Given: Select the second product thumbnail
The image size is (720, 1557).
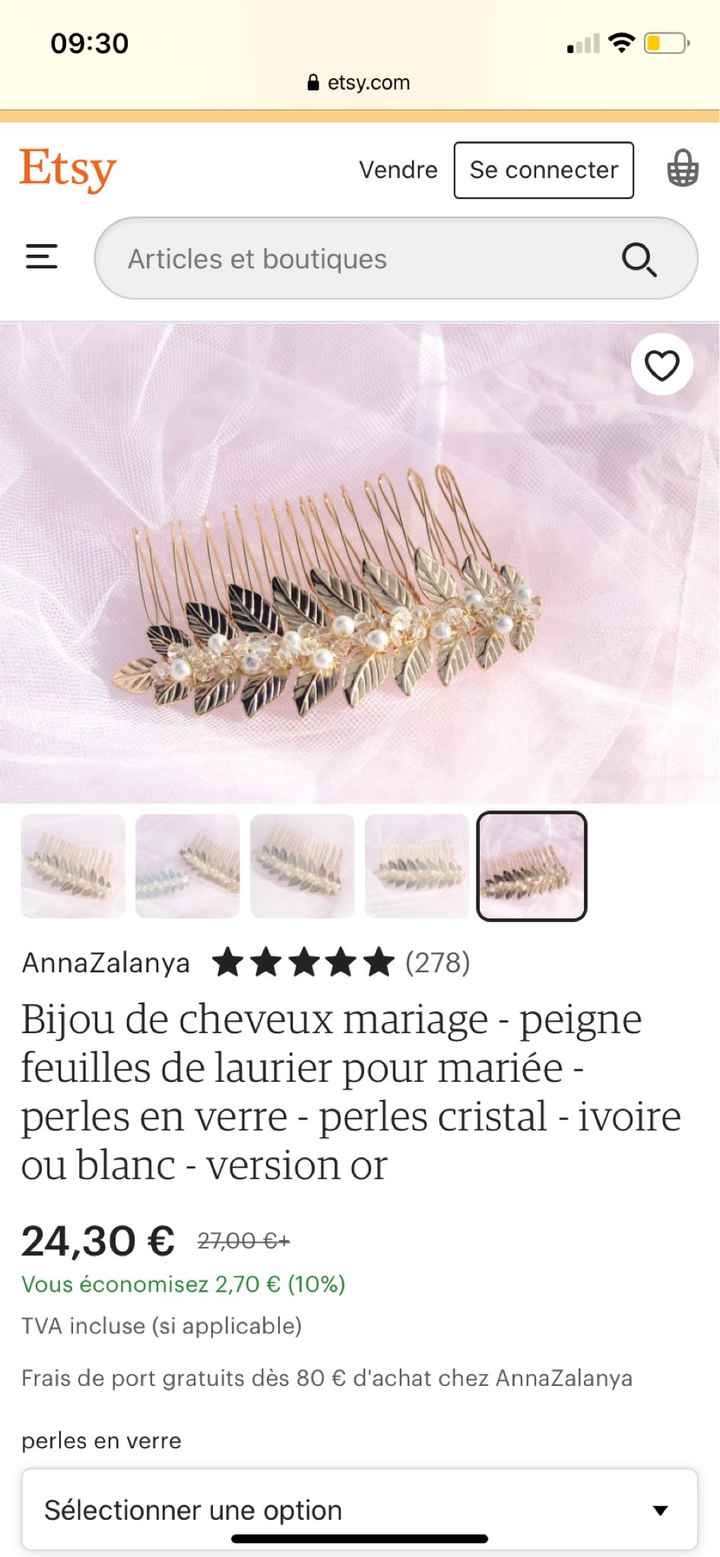Looking at the screenshot, I should pyautogui.click(x=187, y=865).
